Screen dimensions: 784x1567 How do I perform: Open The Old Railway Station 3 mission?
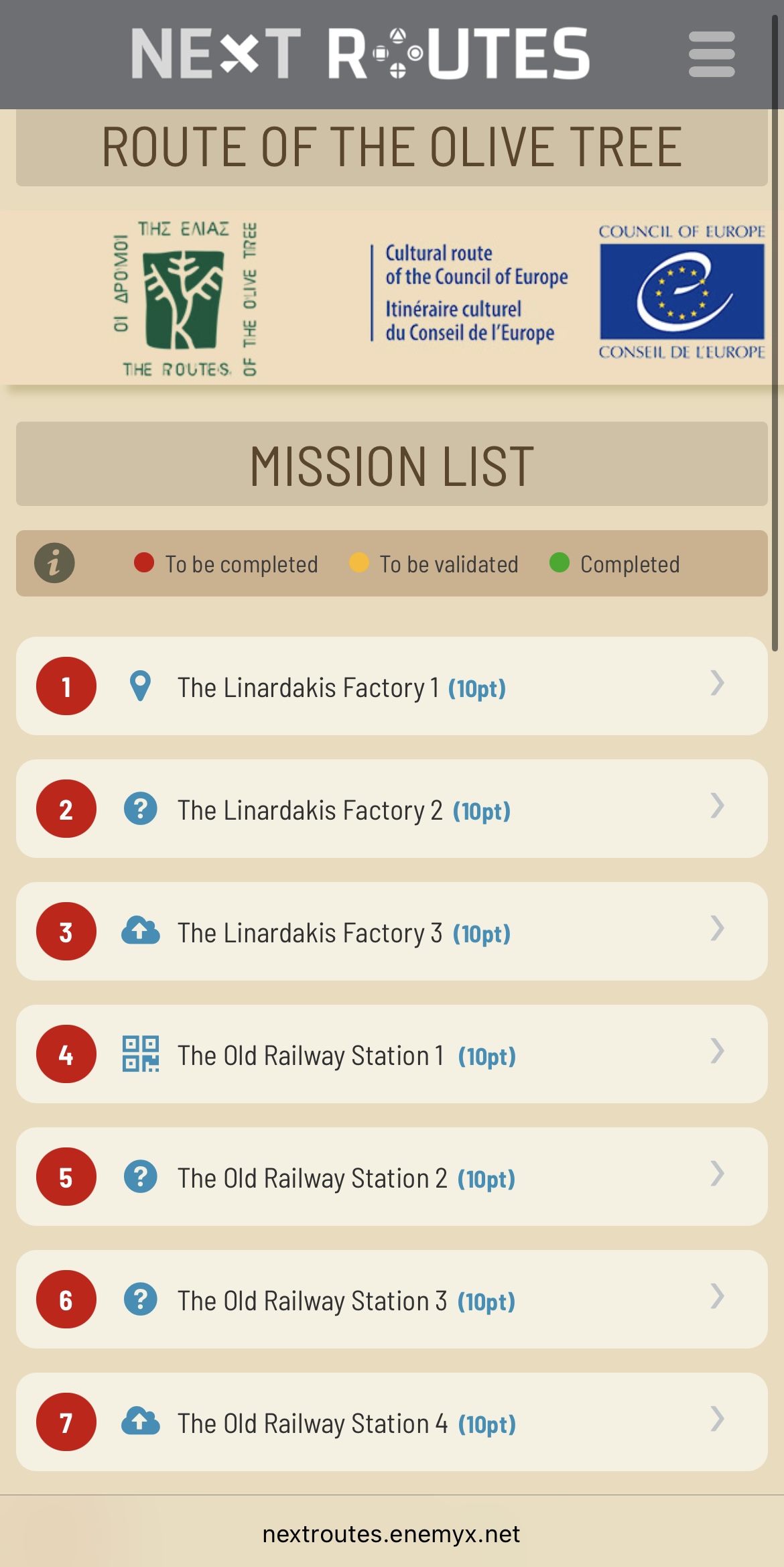coord(391,1300)
